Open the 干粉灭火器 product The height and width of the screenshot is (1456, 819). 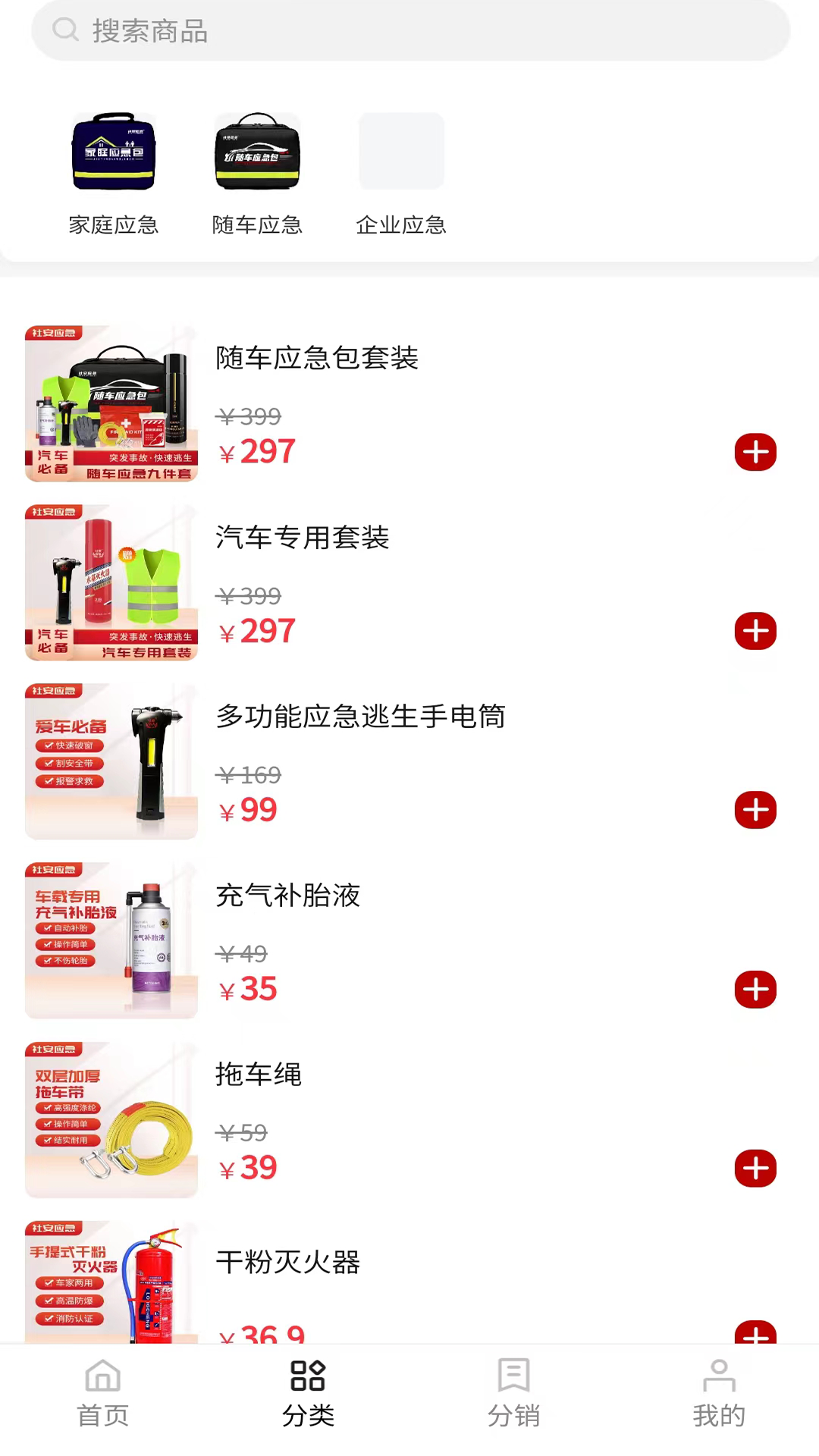pyautogui.click(x=288, y=1263)
